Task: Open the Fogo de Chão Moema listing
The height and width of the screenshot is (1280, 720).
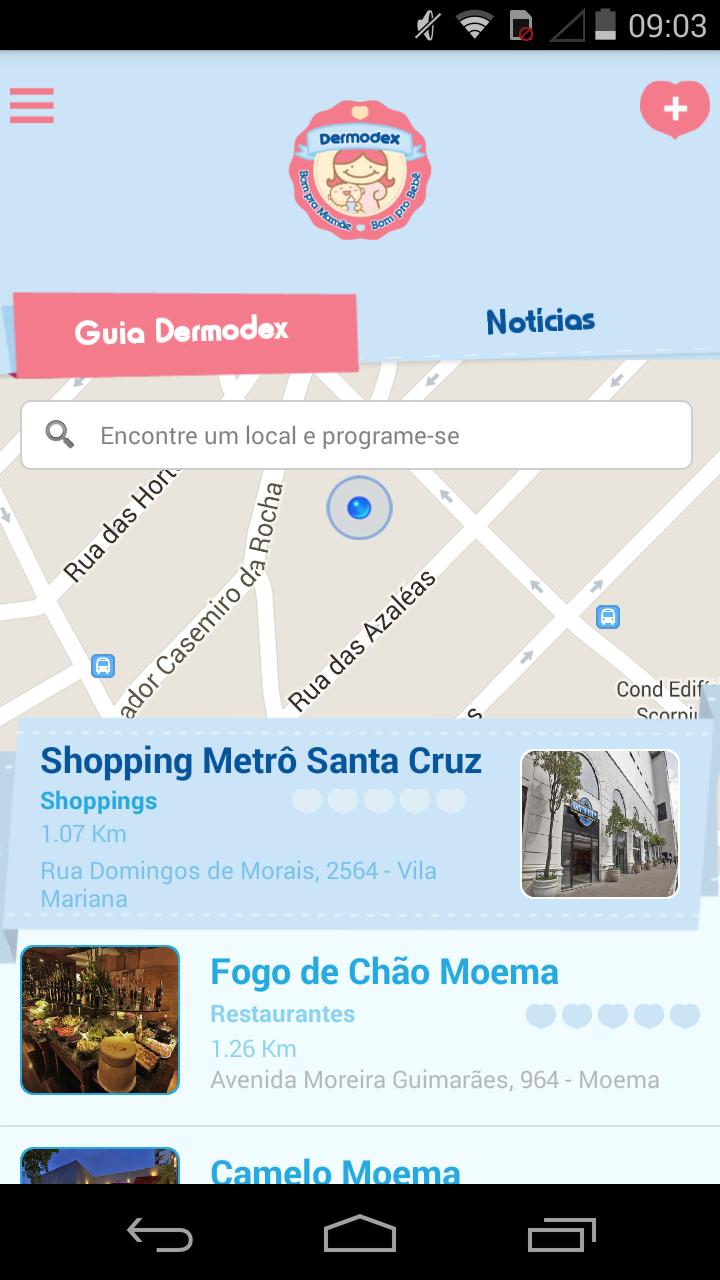Action: [x=384, y=970]
